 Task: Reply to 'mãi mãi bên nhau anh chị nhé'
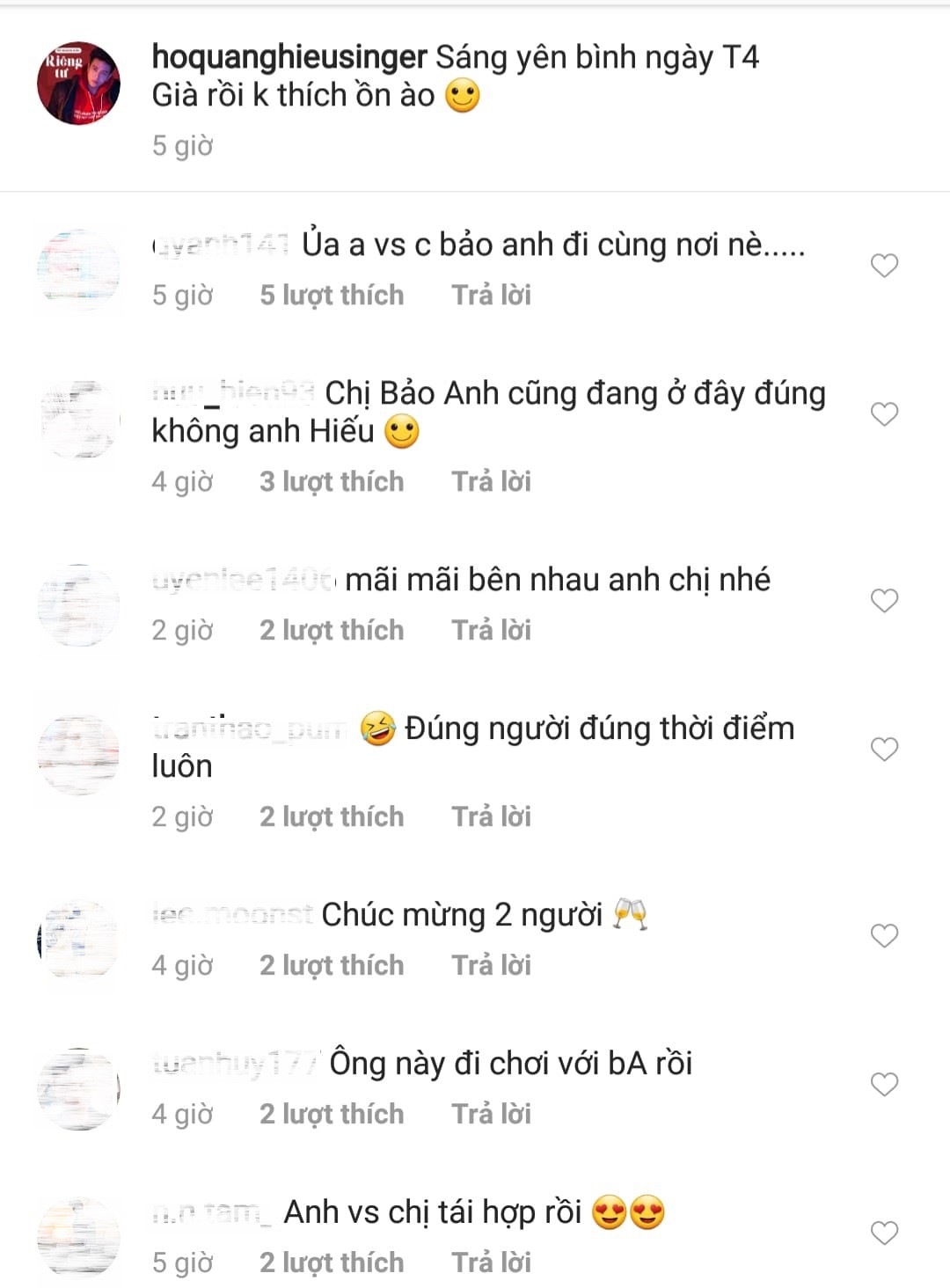coord(491,630)
